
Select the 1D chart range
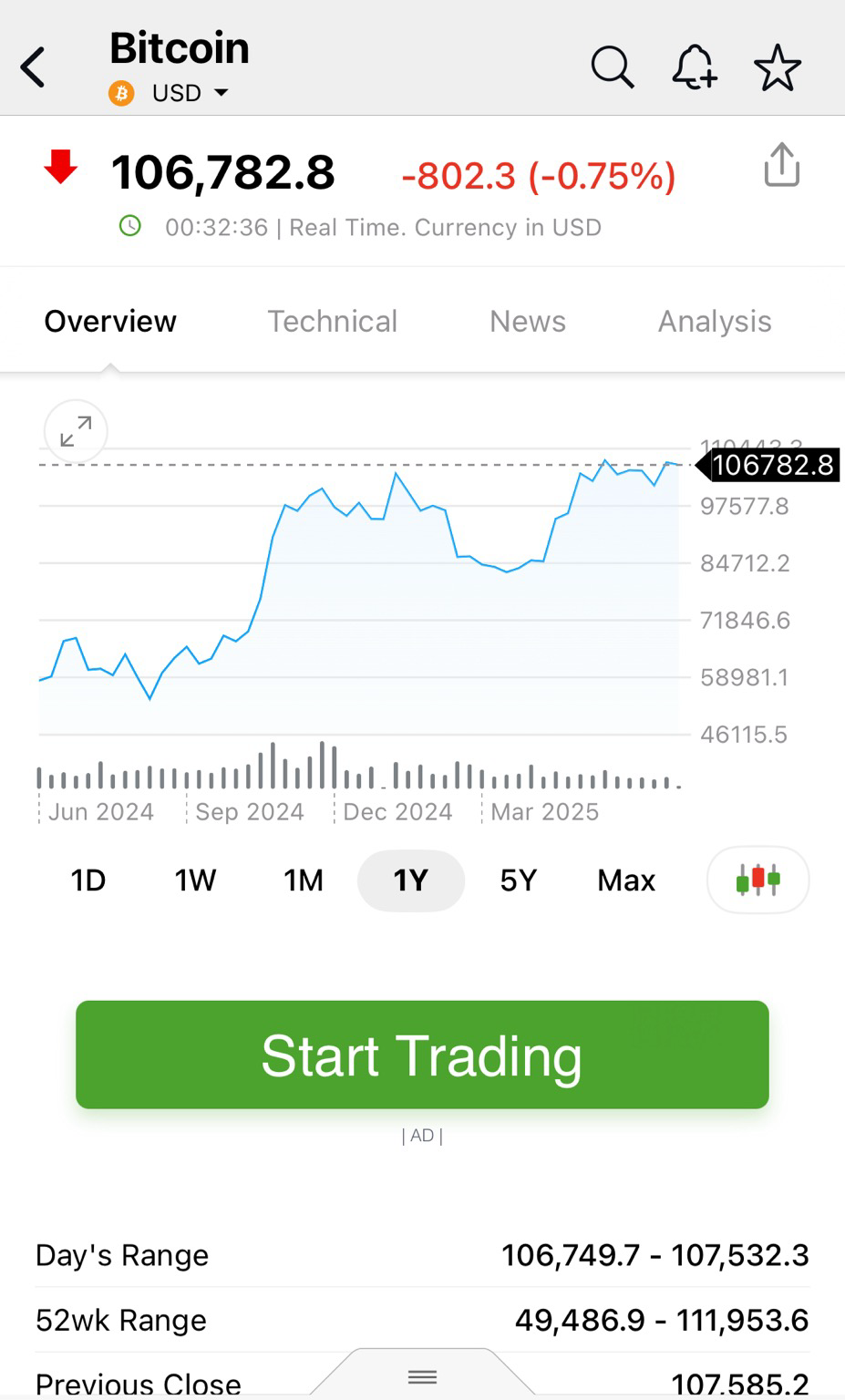88,880
